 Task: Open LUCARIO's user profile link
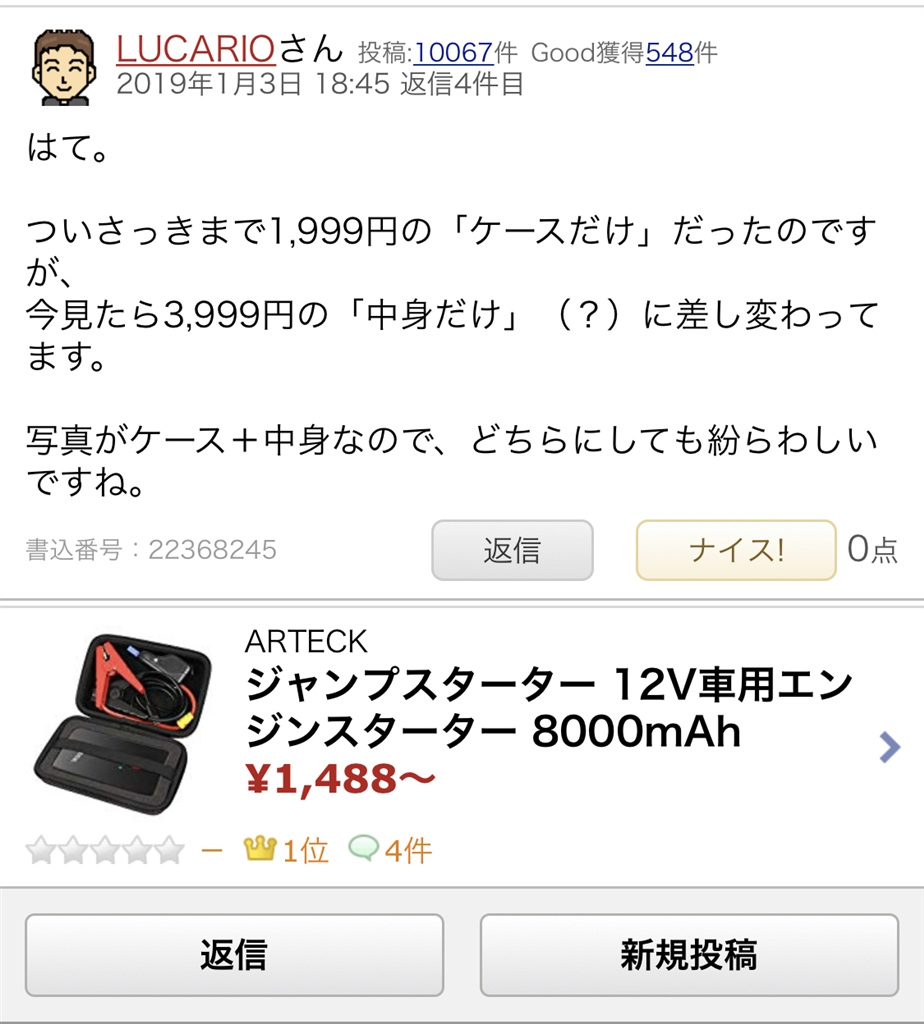[x=195, y=48]
